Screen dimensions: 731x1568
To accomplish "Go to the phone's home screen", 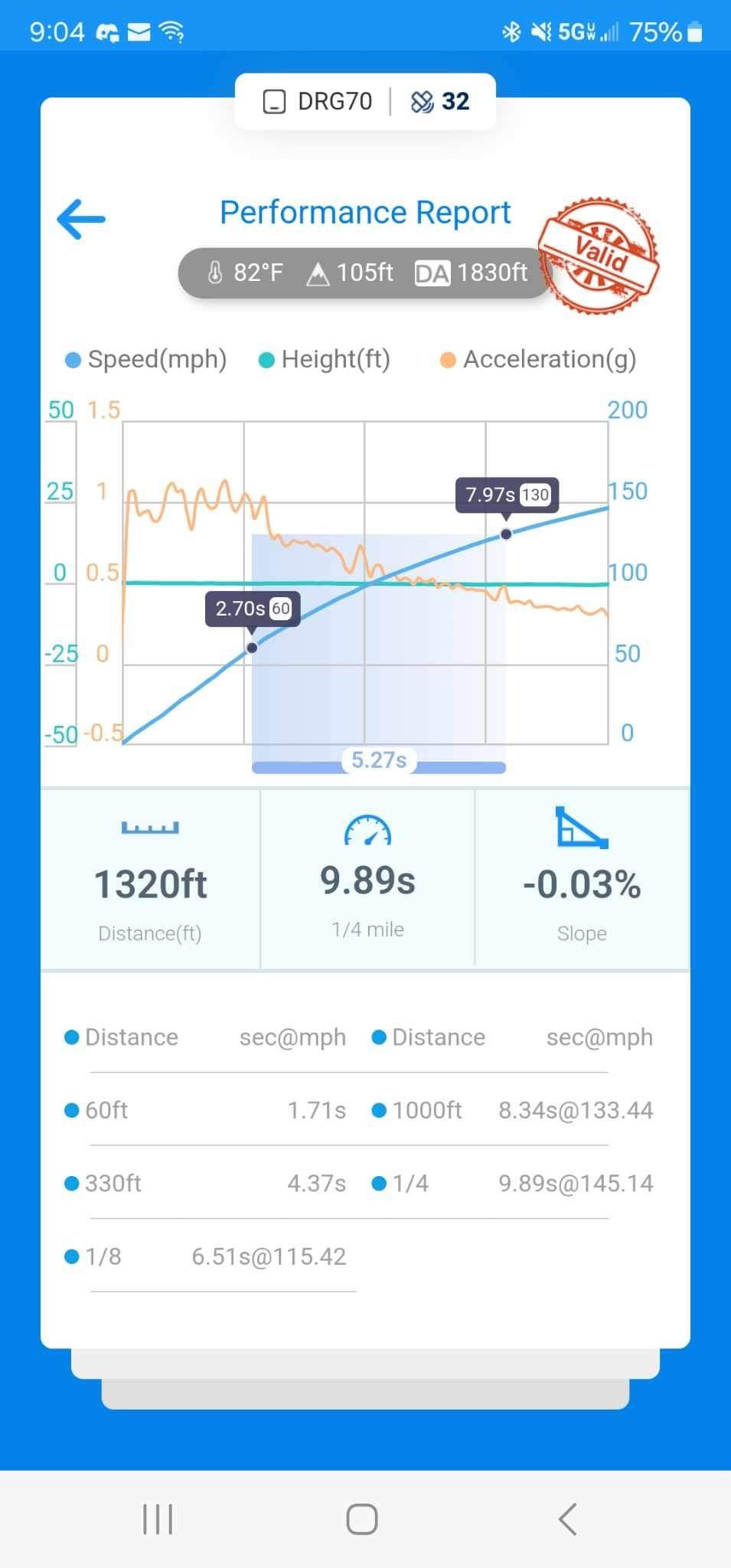I will [x=362, y=1519].
